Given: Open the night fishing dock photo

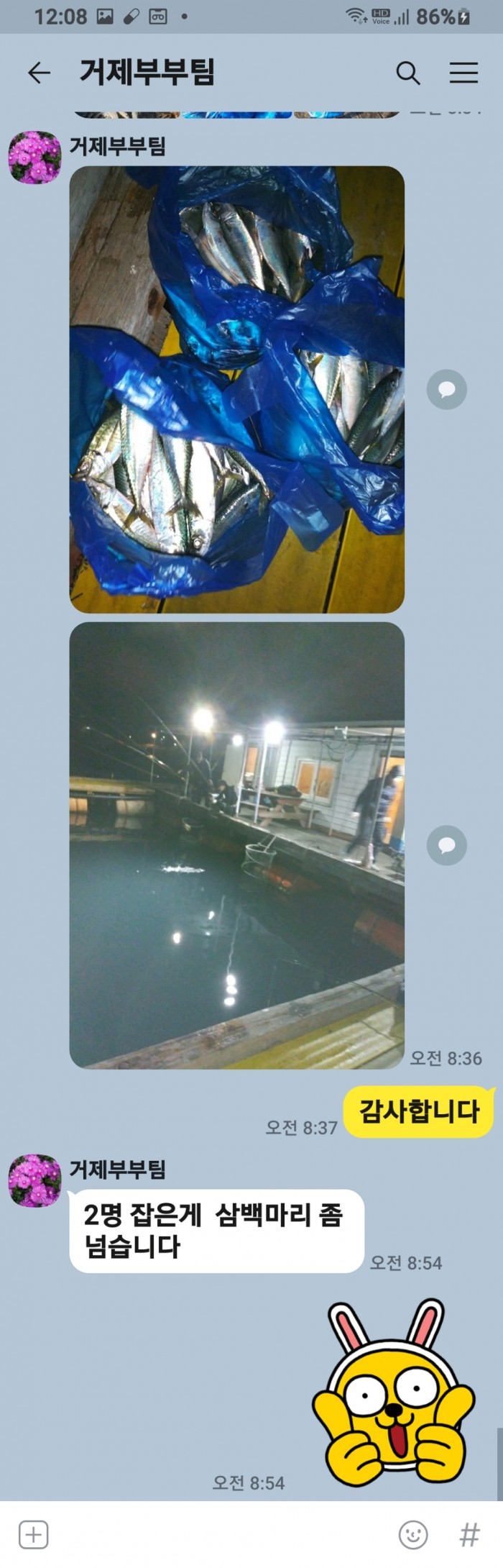Looking at the screenshot, I should 237,845.
